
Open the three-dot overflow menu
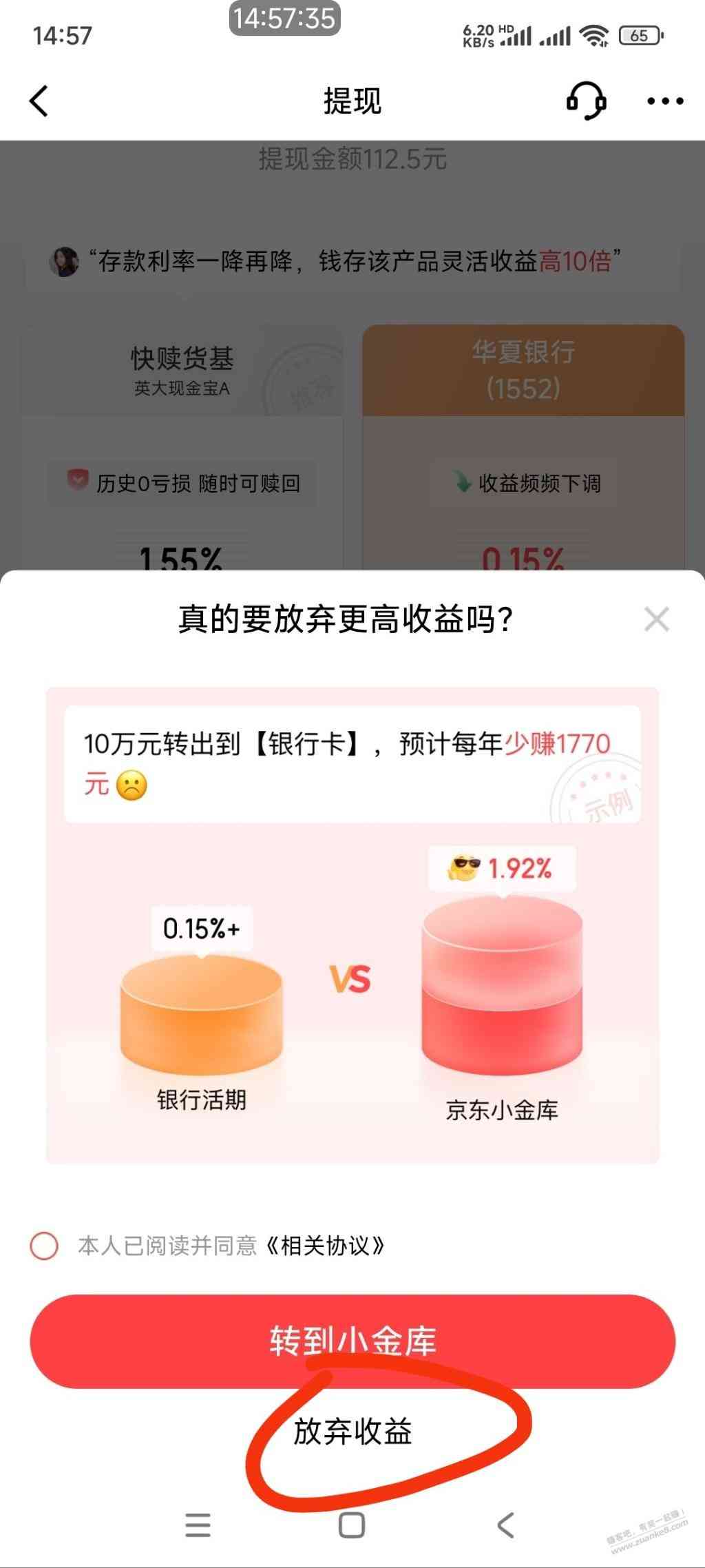(665, 101)
